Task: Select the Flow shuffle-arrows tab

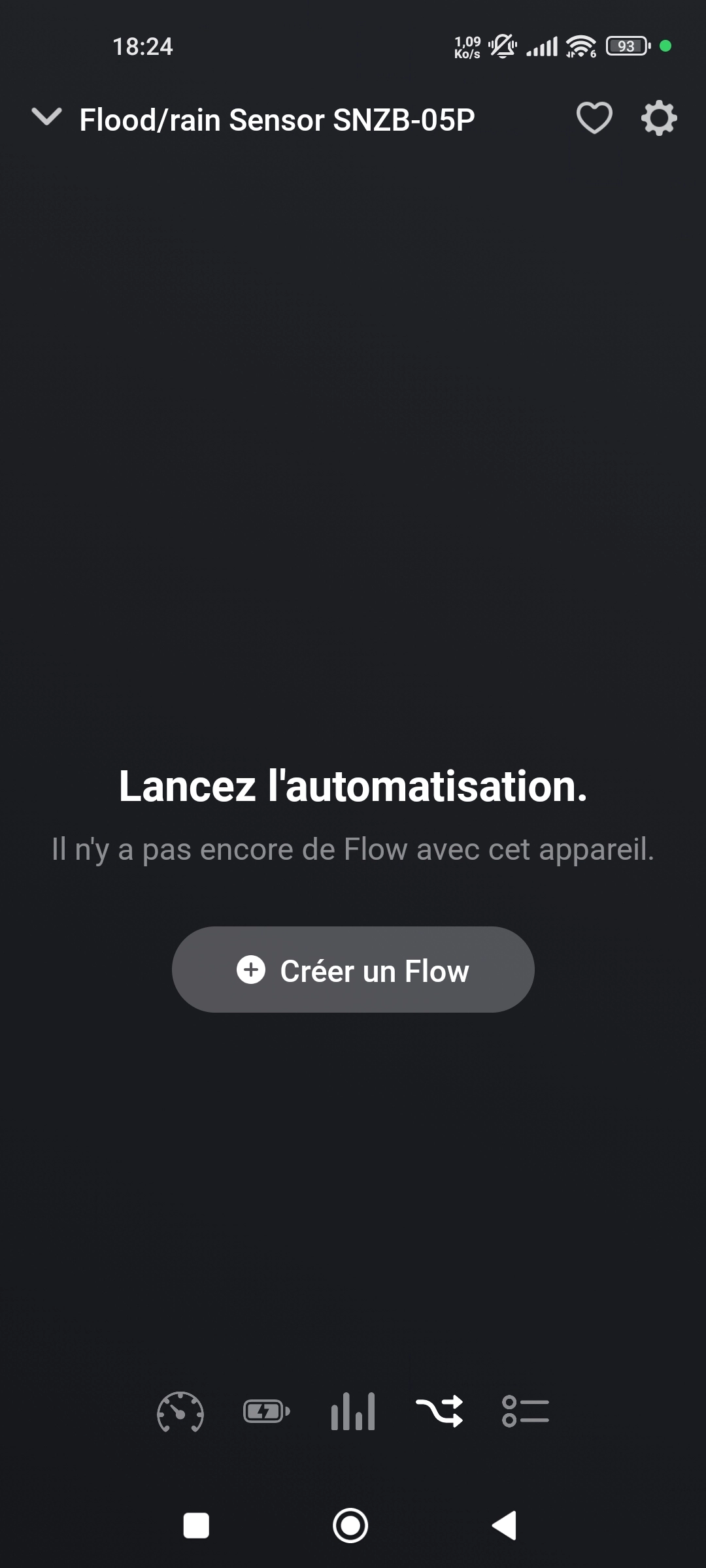Action: click(439, 1412)
